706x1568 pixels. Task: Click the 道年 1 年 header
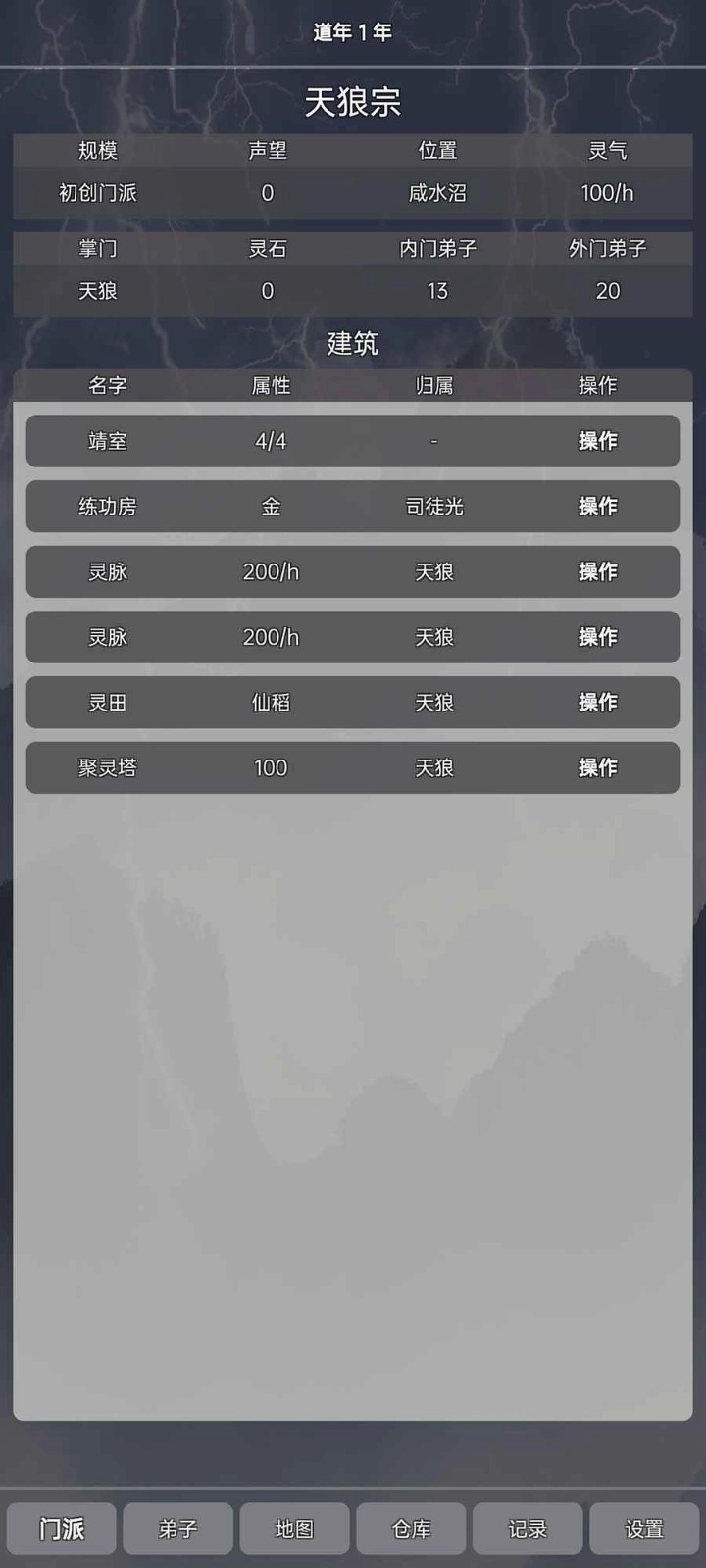pyautogui.click(x=353, y=31)
